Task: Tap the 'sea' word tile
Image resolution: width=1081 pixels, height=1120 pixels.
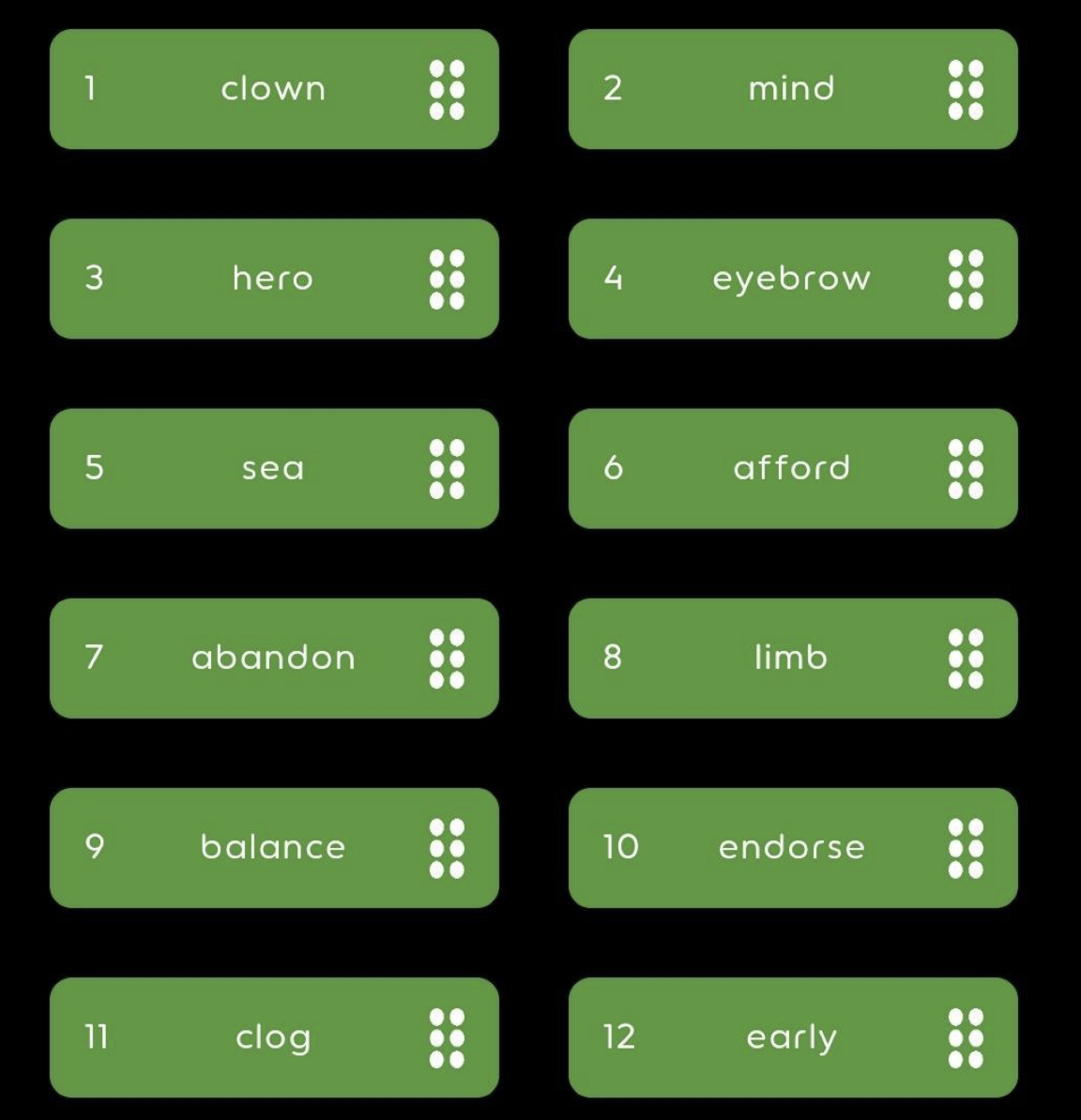Action: point(273,468)
